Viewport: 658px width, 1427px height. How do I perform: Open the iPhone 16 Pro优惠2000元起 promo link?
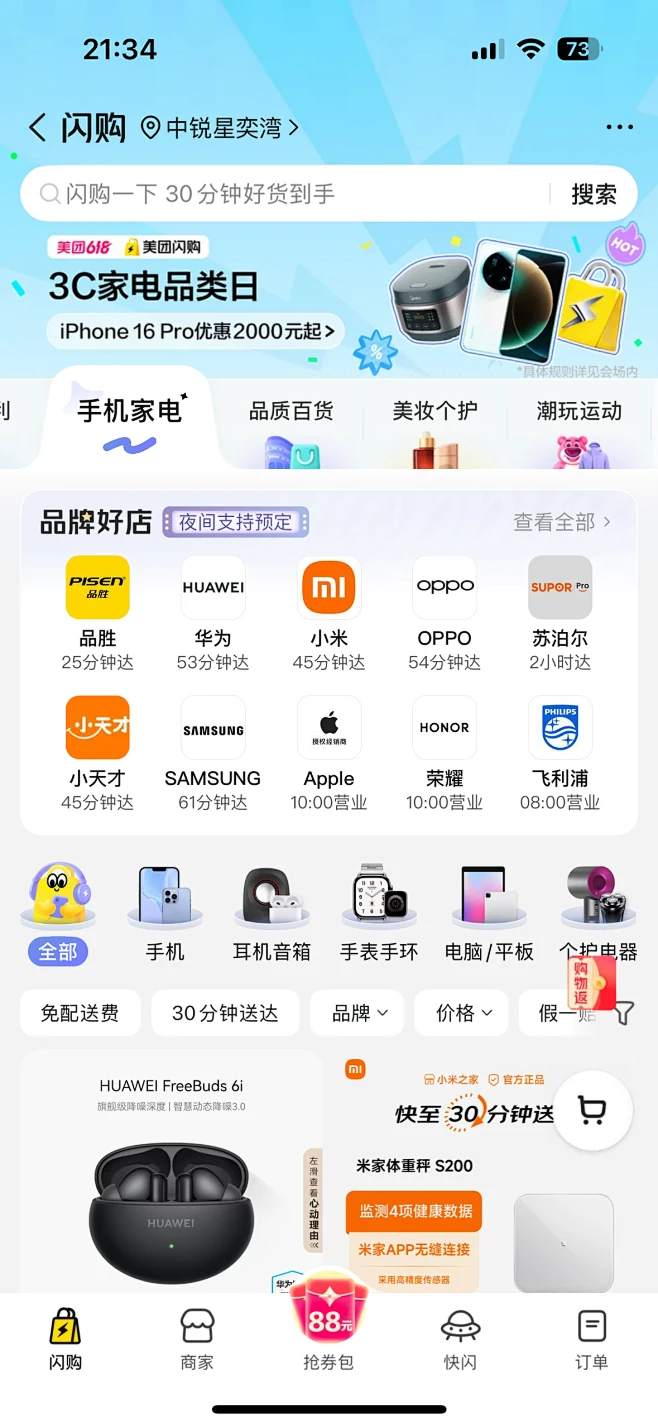point(196,331)
